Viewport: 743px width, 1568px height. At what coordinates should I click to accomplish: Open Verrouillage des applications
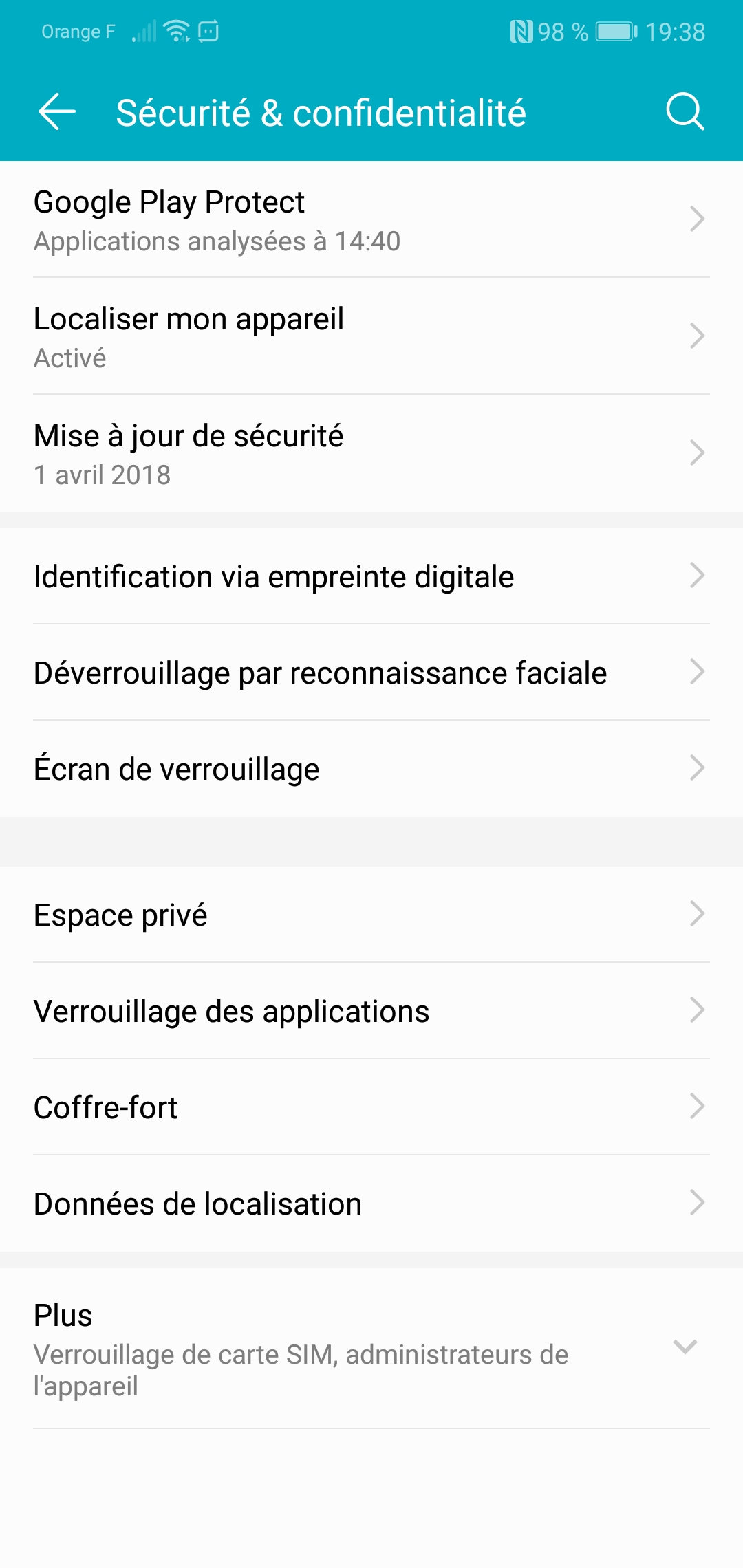(x=371, y=1011)
